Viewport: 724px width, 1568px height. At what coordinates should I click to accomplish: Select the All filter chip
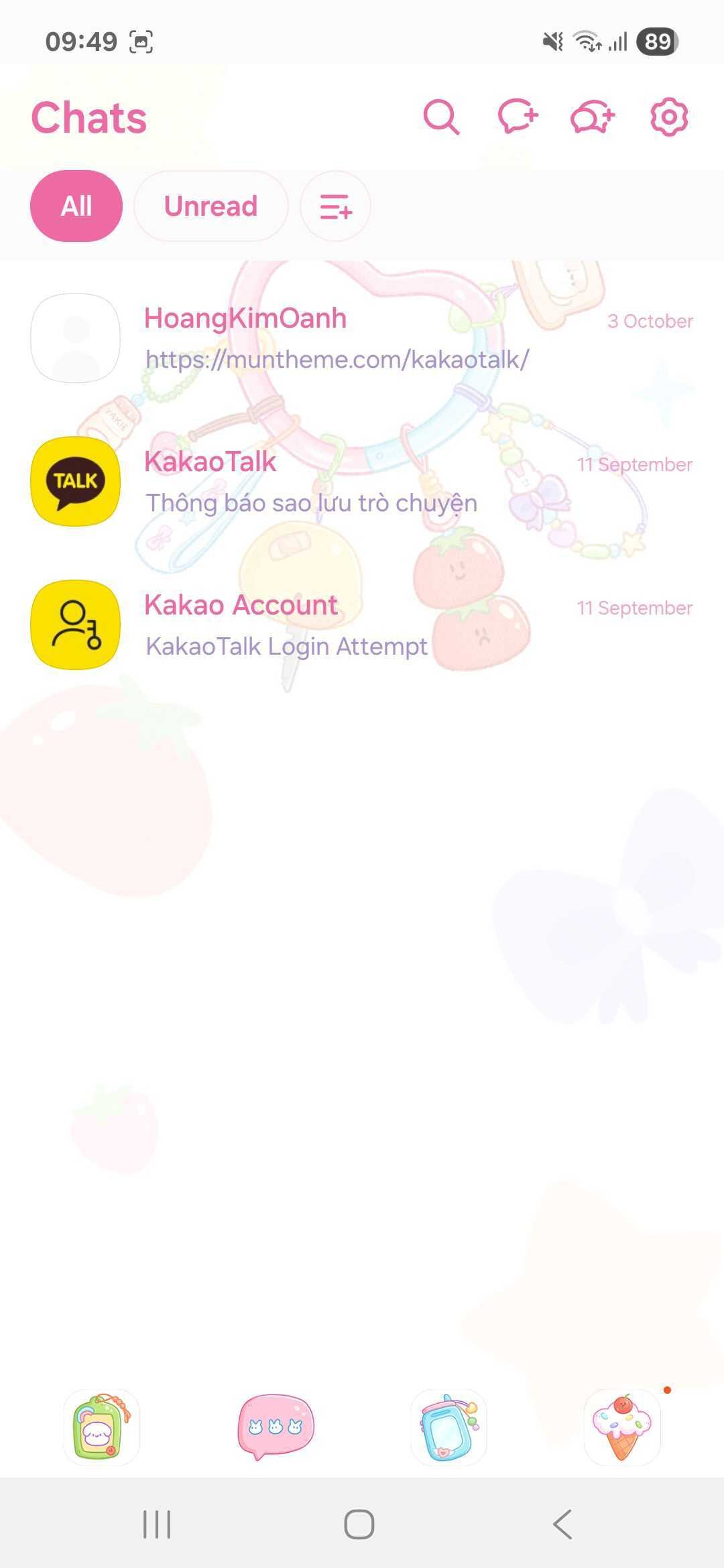76,206
